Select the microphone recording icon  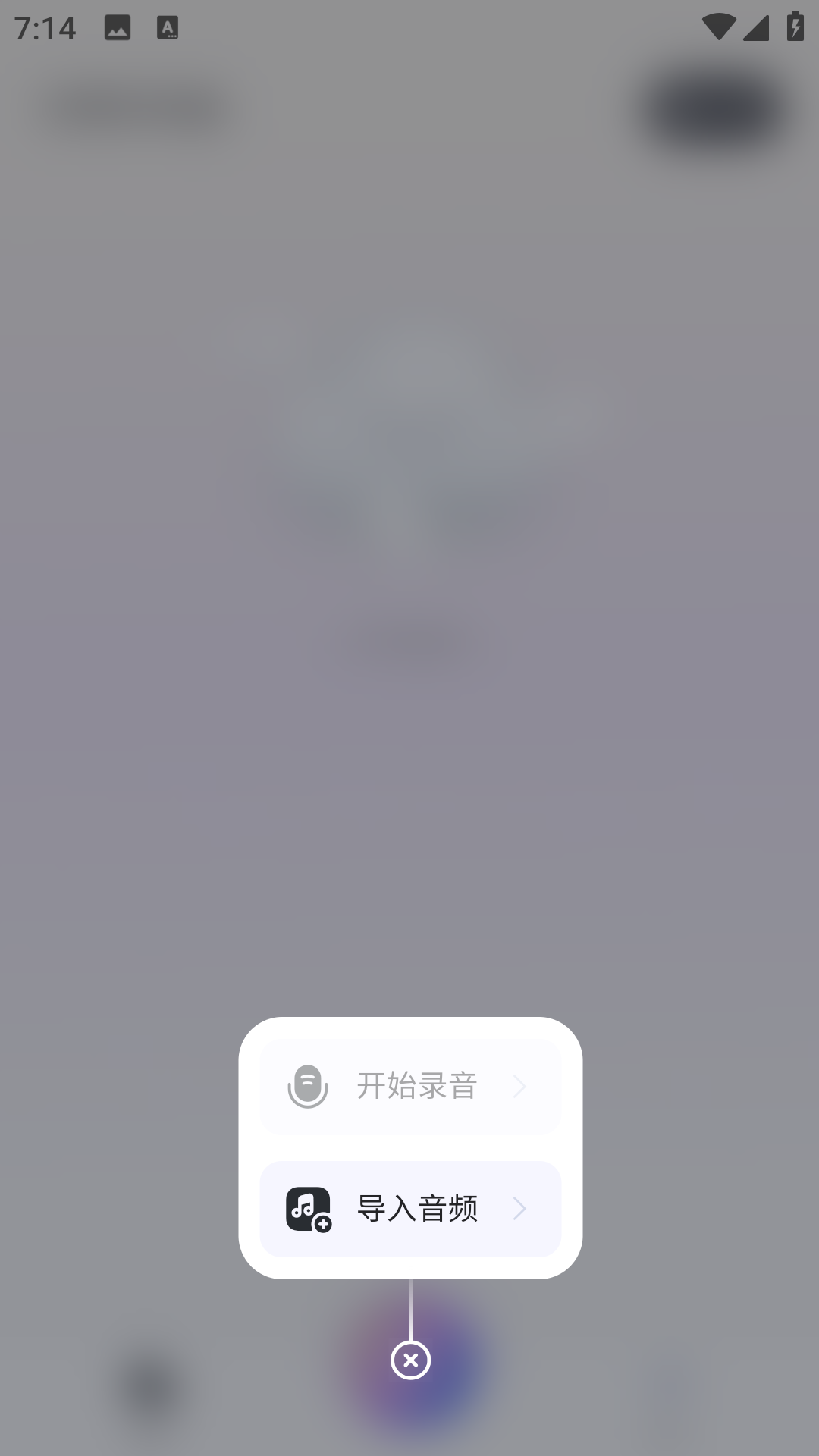(x=308, y=1086)
